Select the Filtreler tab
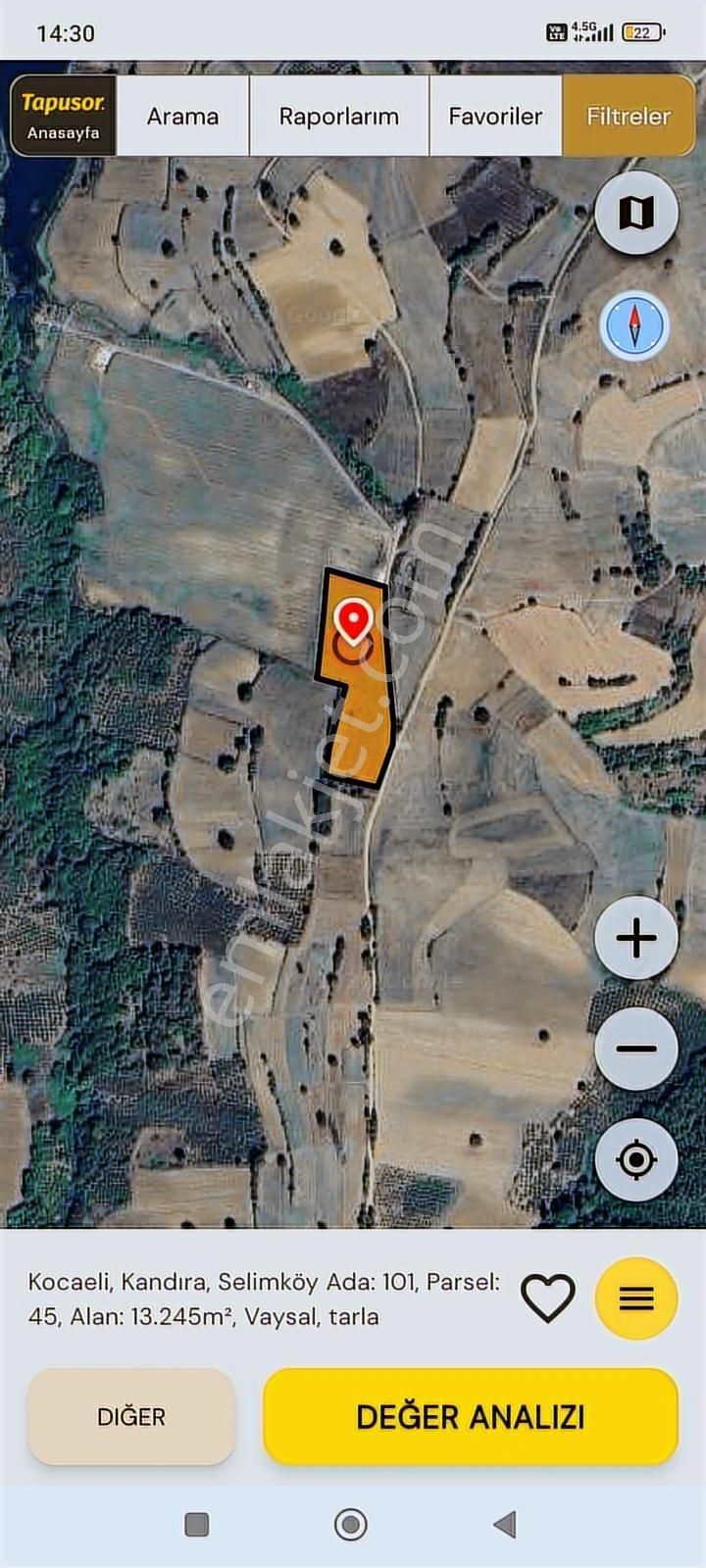This screenshot has width=706, height=1568. click(628, 116)
